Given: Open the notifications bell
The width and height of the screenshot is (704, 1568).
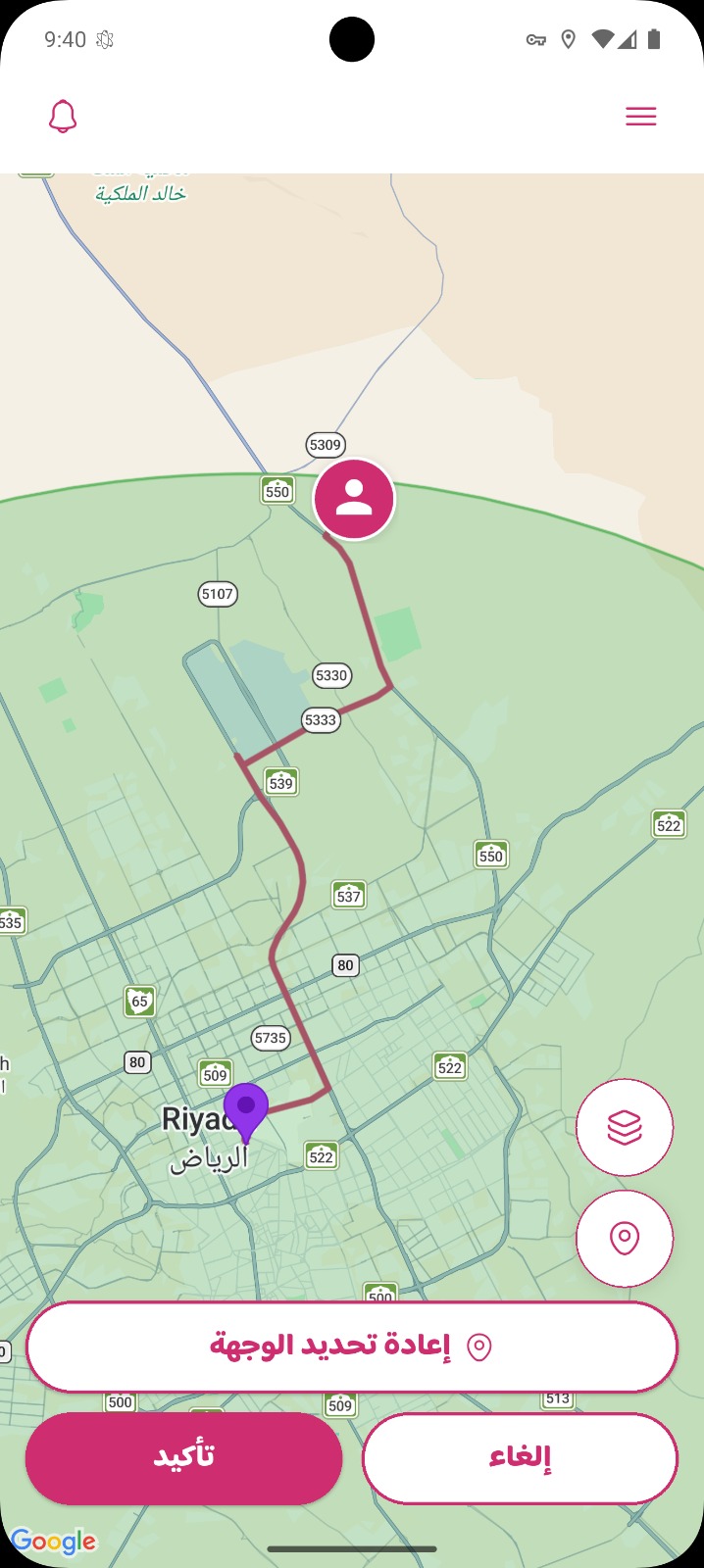Looking at the screenshot, I should point(63,117).
